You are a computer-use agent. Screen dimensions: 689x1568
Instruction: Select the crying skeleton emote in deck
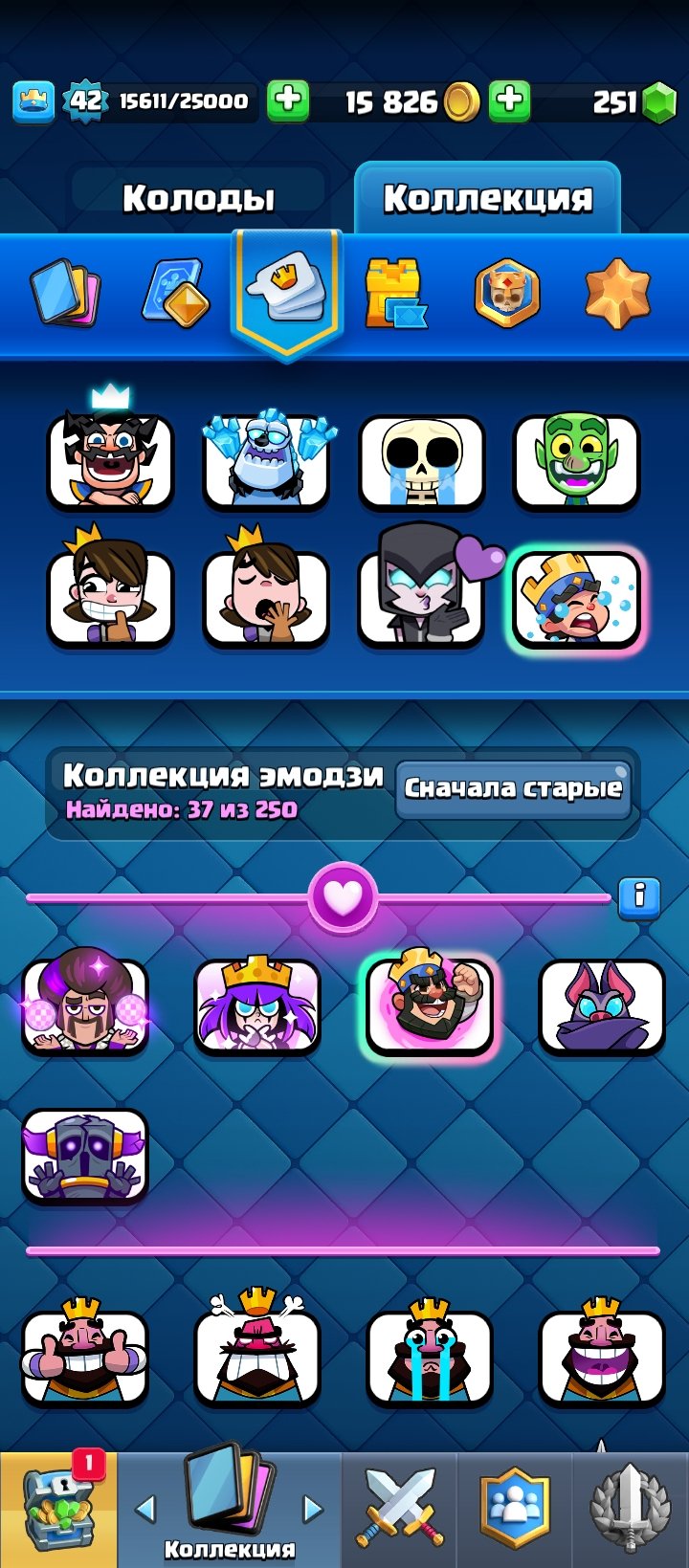click(x=421, y=461)
